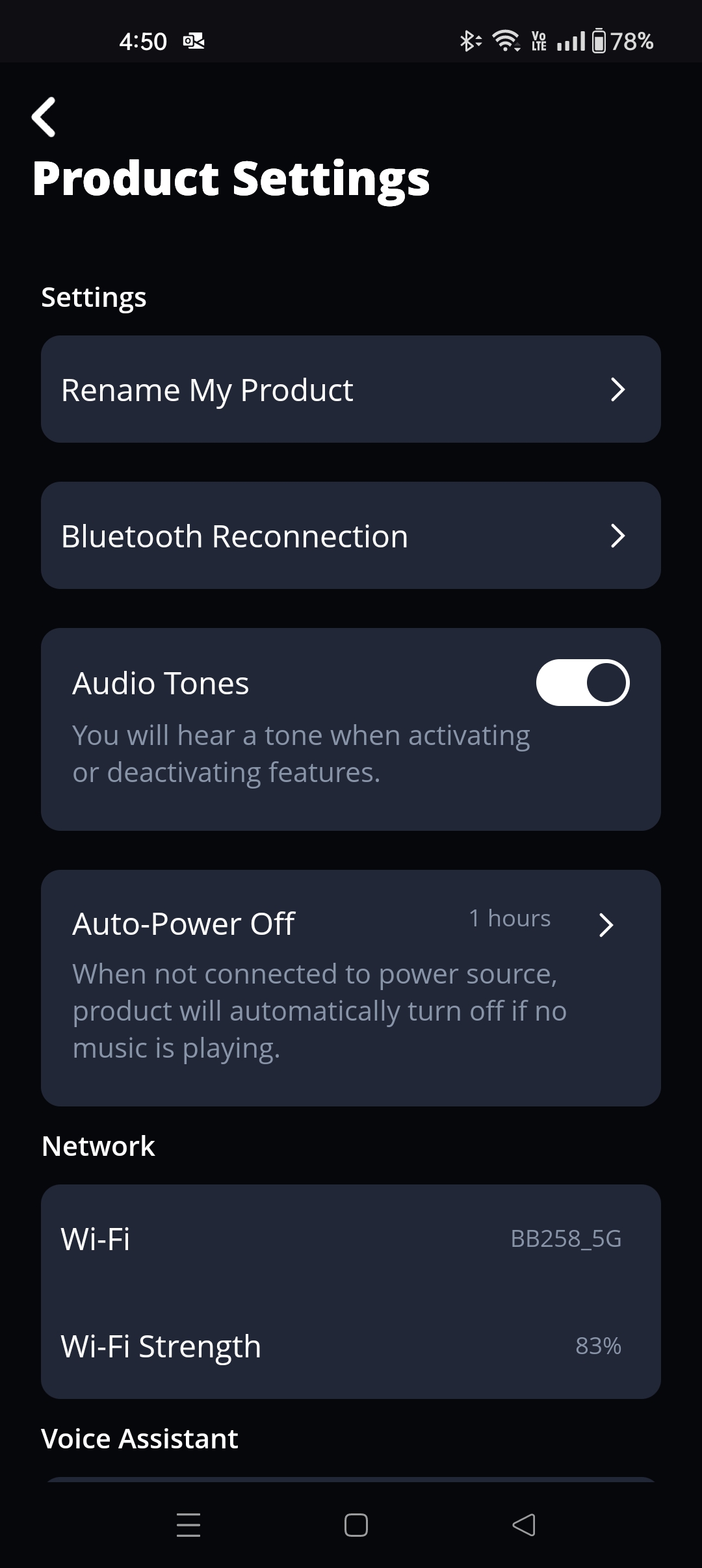Open Bluetooth Reconnection settings
This screenshot has width=702, height=1568.
[x=350, y=536]
